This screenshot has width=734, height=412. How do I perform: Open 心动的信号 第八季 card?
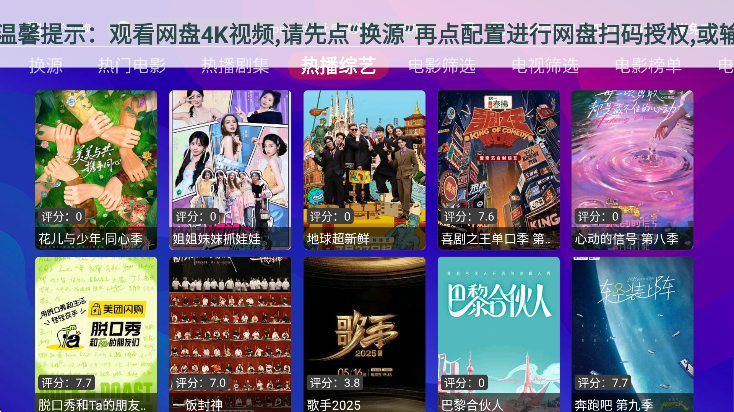(x=632, y=168)
